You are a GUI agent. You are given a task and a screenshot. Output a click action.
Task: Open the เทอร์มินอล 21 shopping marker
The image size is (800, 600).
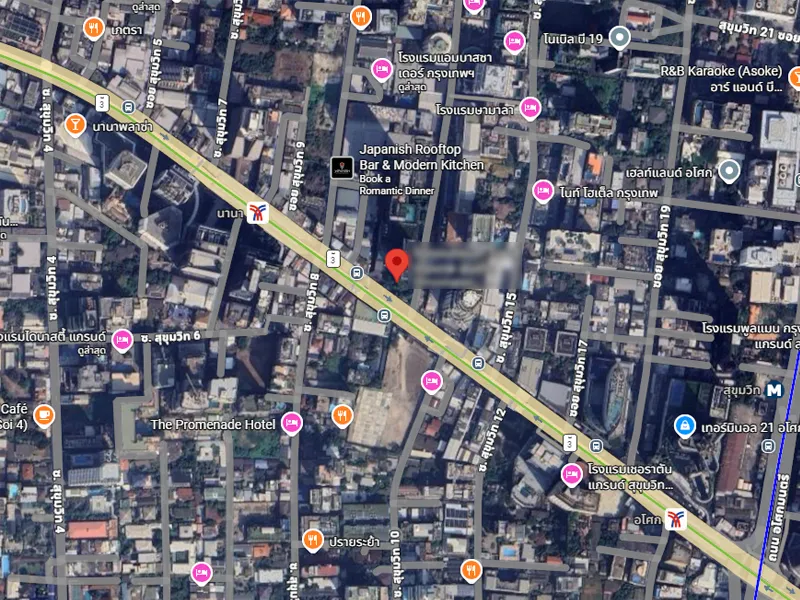(x=684, y=426)
